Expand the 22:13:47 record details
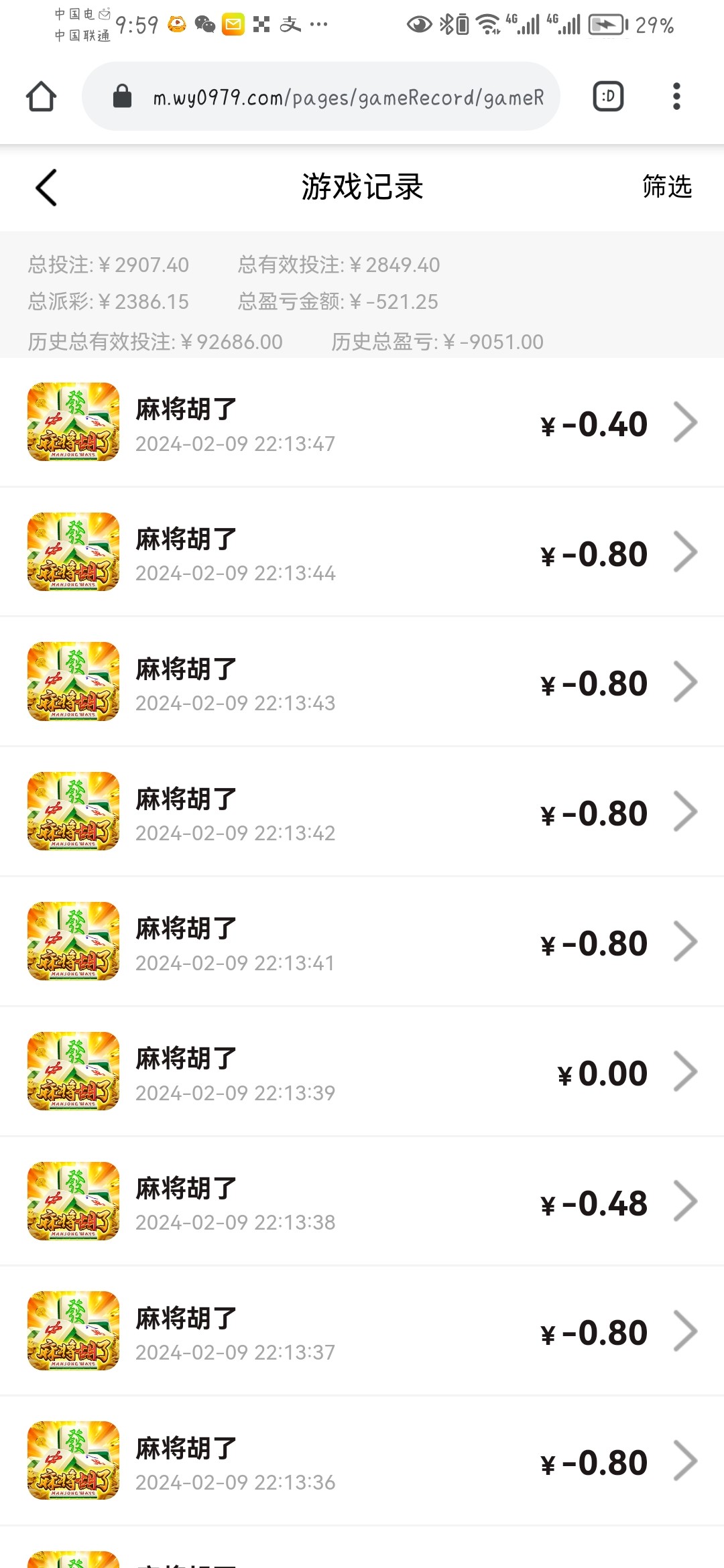Viewport: 724px width, 1568px height. point(686,422)
